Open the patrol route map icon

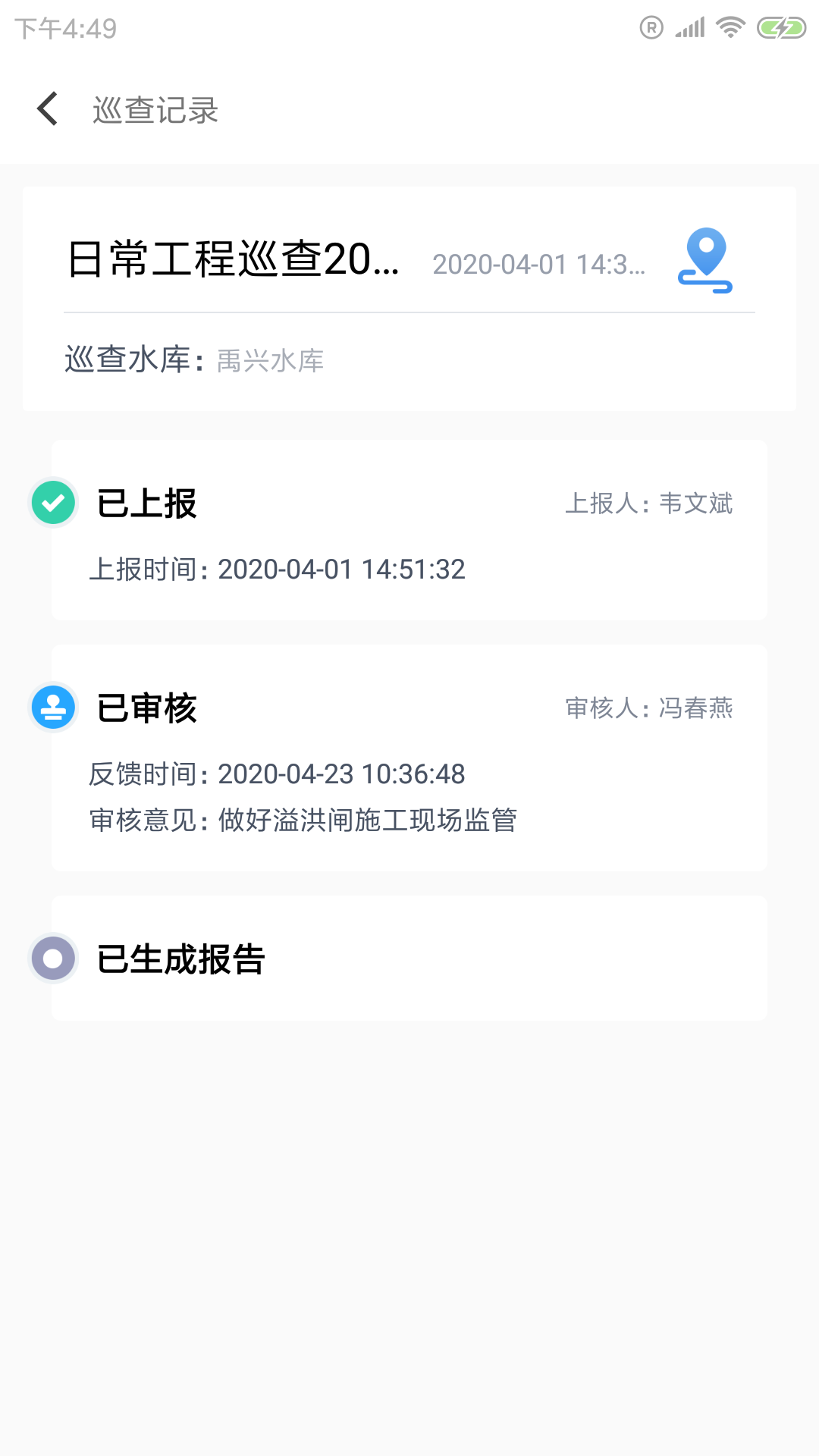click(705, 260)
